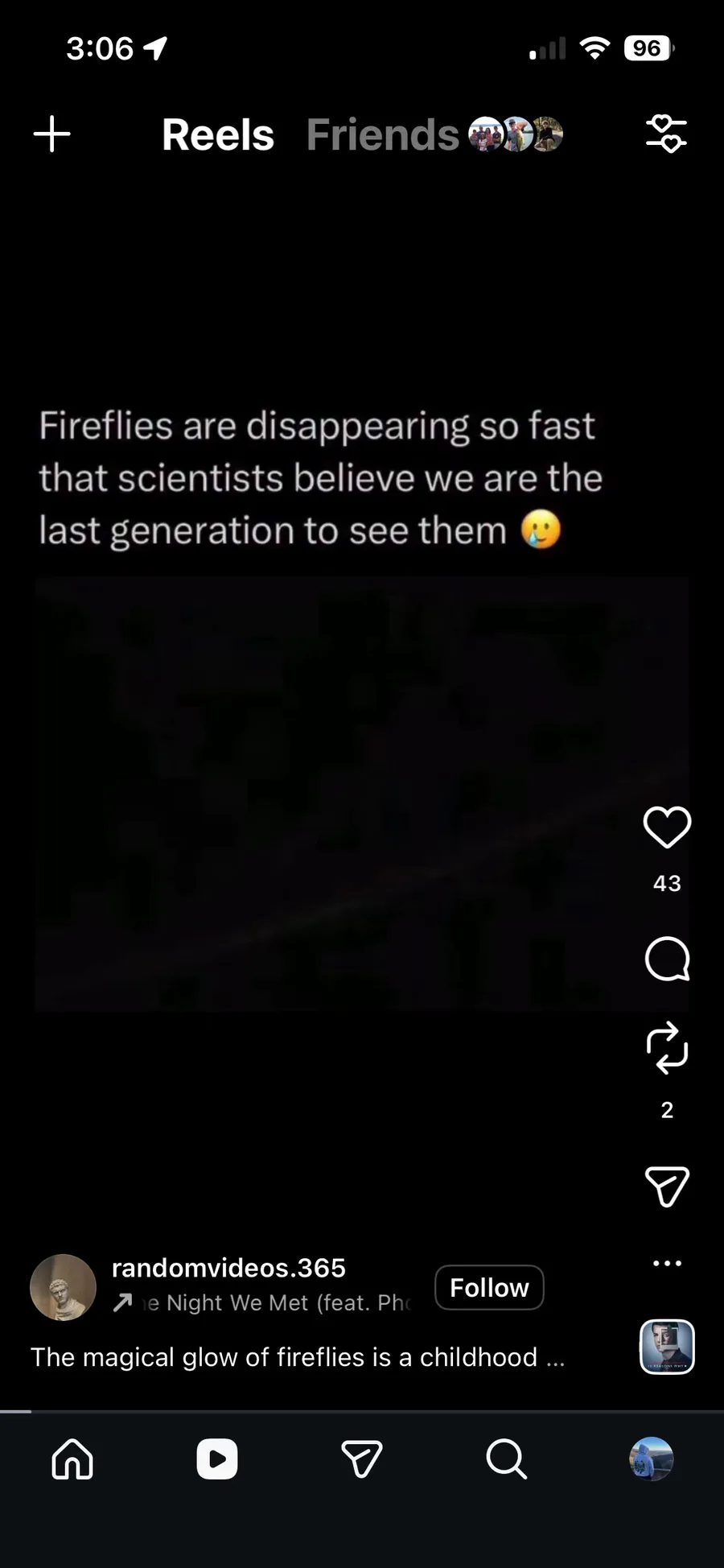
Task: Open your profile tab
Action: point(651,1459)
